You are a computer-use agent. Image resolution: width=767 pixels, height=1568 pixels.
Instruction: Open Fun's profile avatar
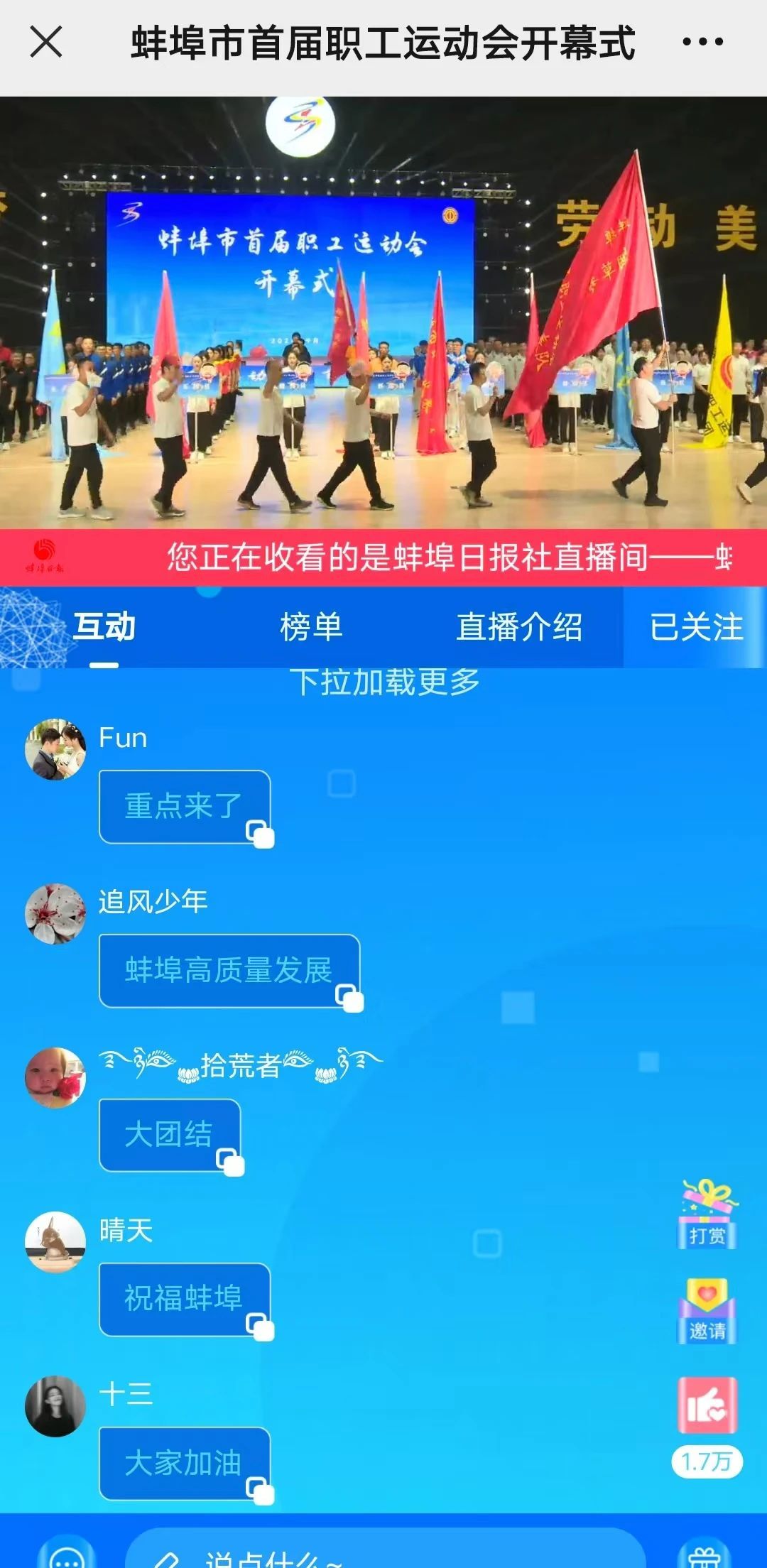55,750
